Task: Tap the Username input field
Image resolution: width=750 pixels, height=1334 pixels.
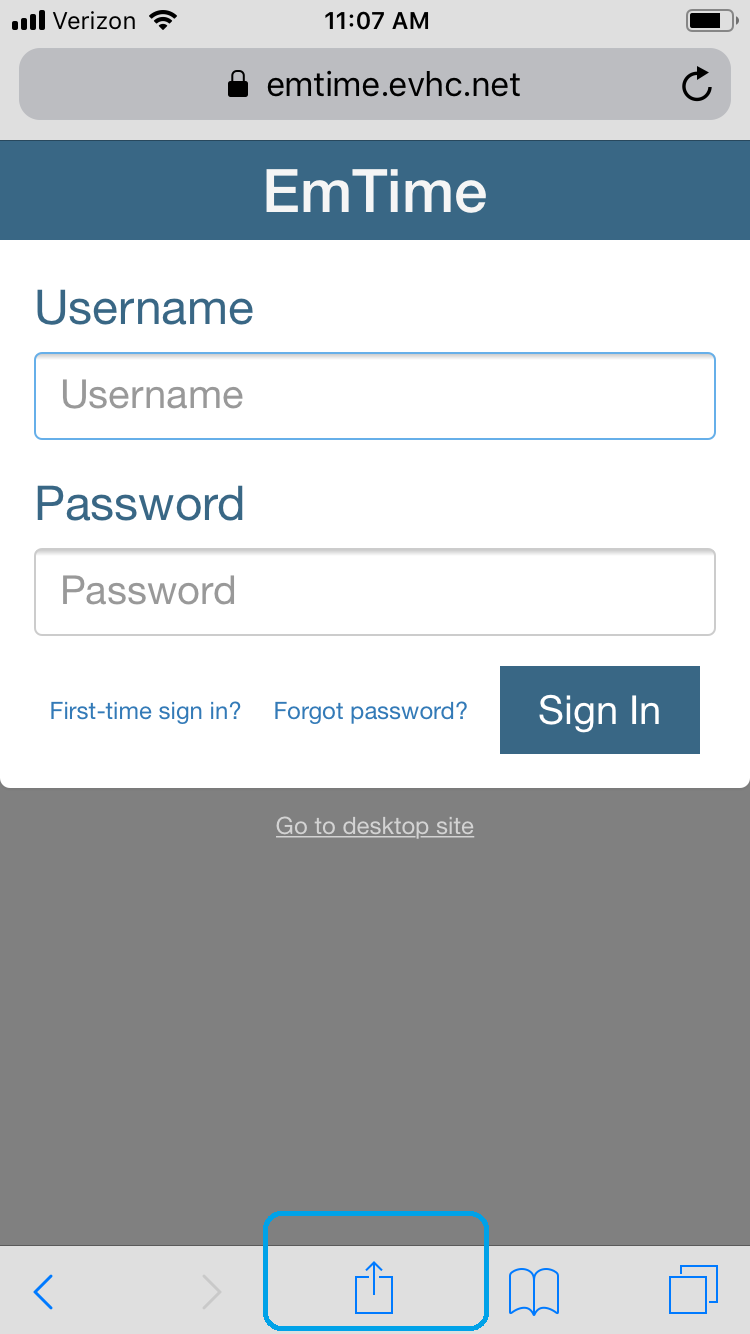Action: (x=375, y=396)
